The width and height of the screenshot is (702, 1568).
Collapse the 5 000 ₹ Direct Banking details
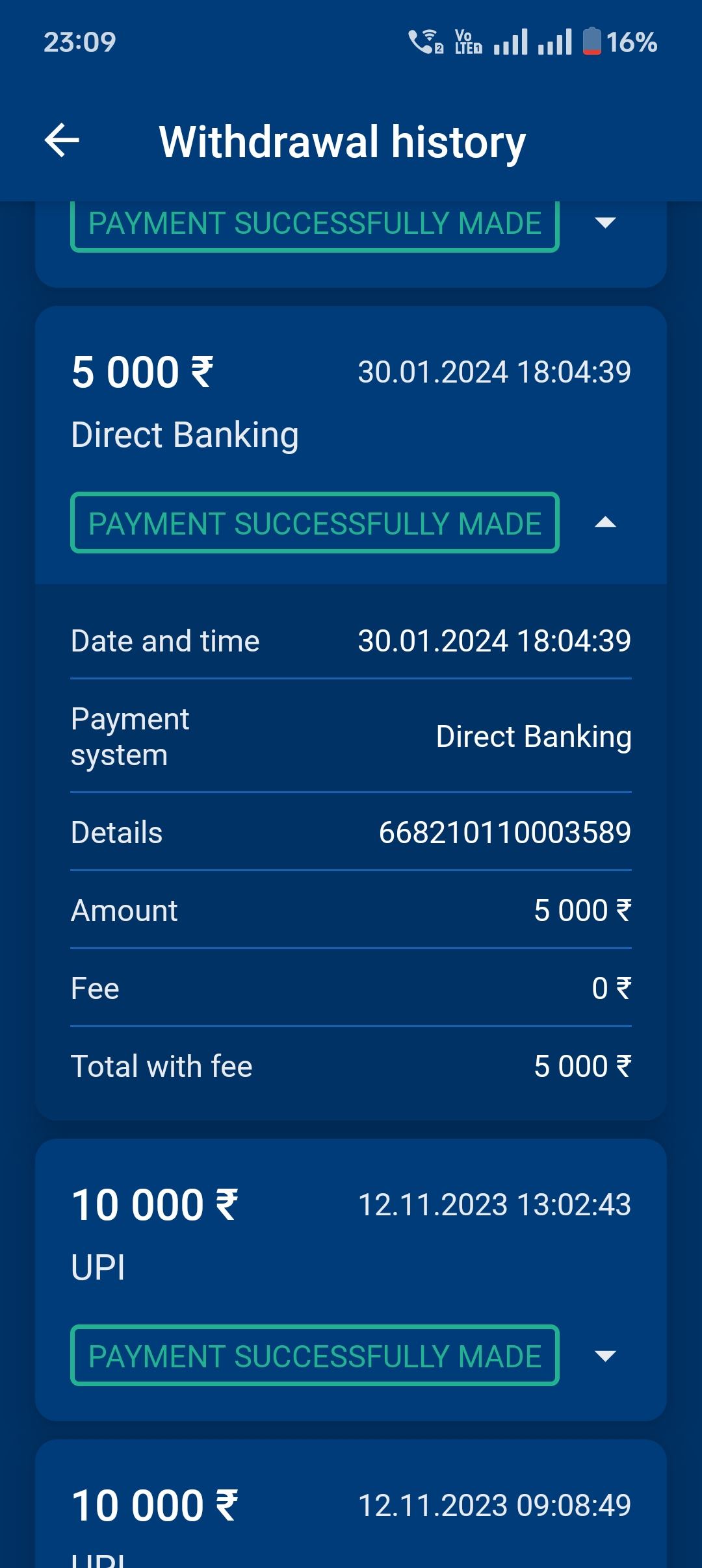(x=605, y=523)
